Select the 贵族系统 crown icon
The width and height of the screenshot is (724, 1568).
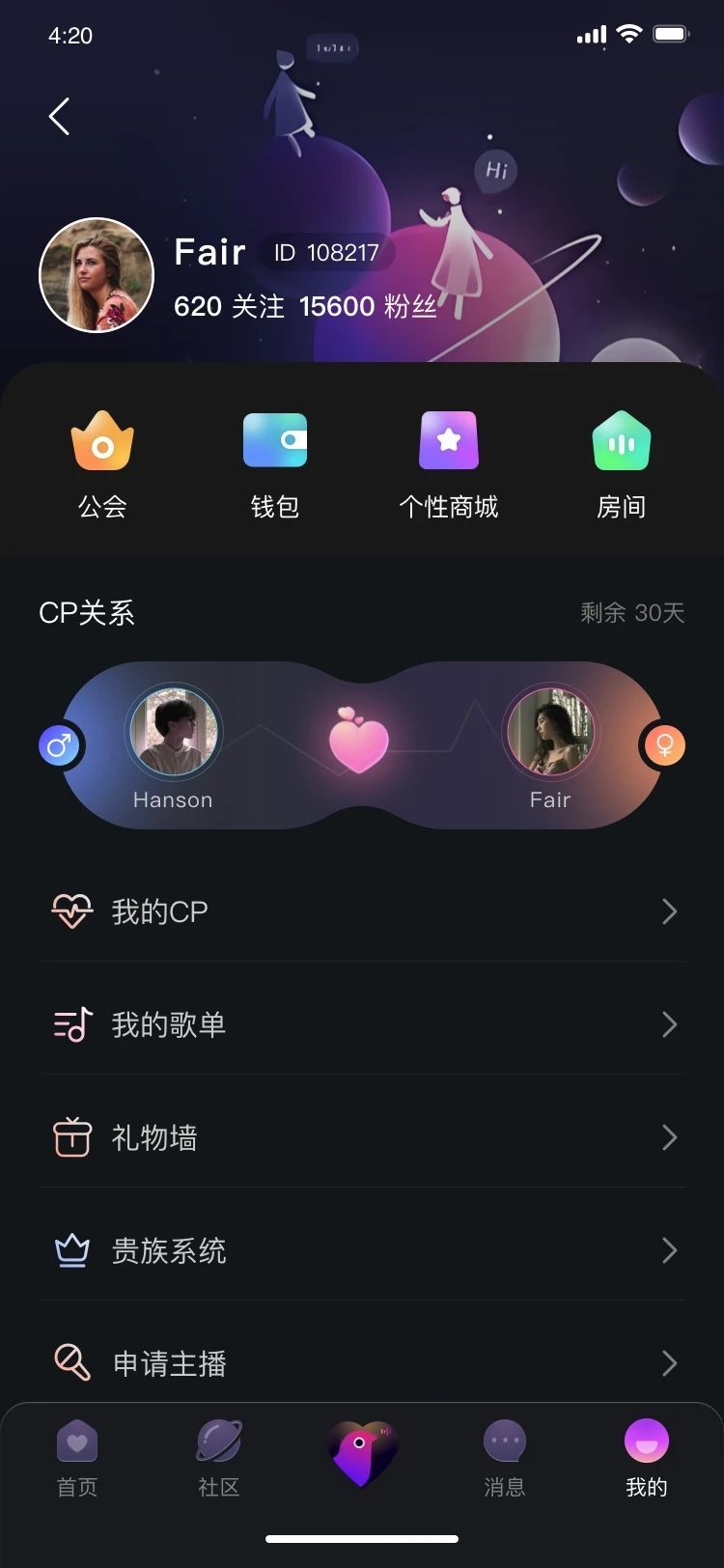click(70, 1249)
